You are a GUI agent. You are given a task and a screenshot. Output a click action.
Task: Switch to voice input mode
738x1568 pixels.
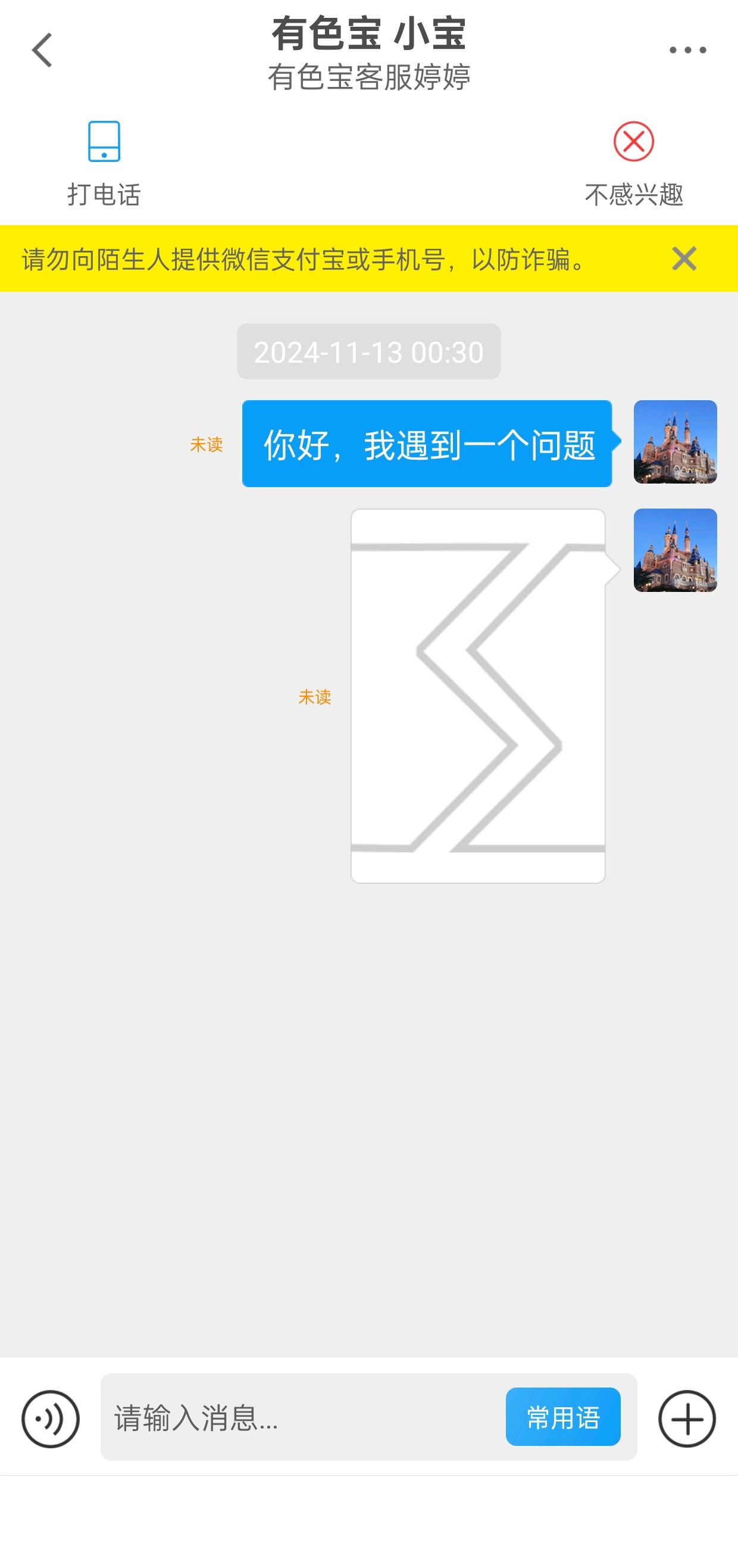pyautogui.click(x=51, y=1419)
